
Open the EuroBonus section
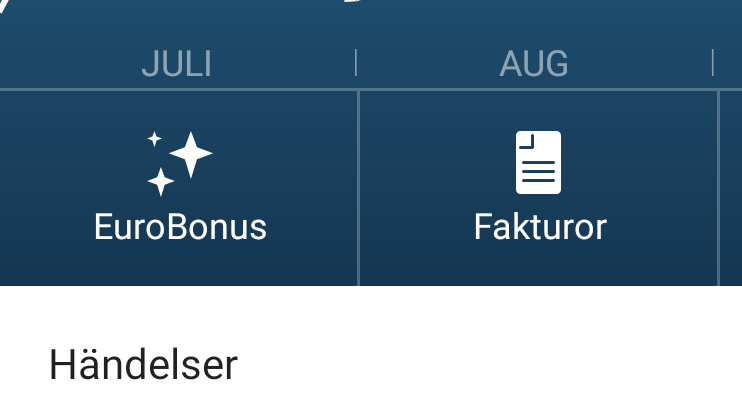pos(180,188)
